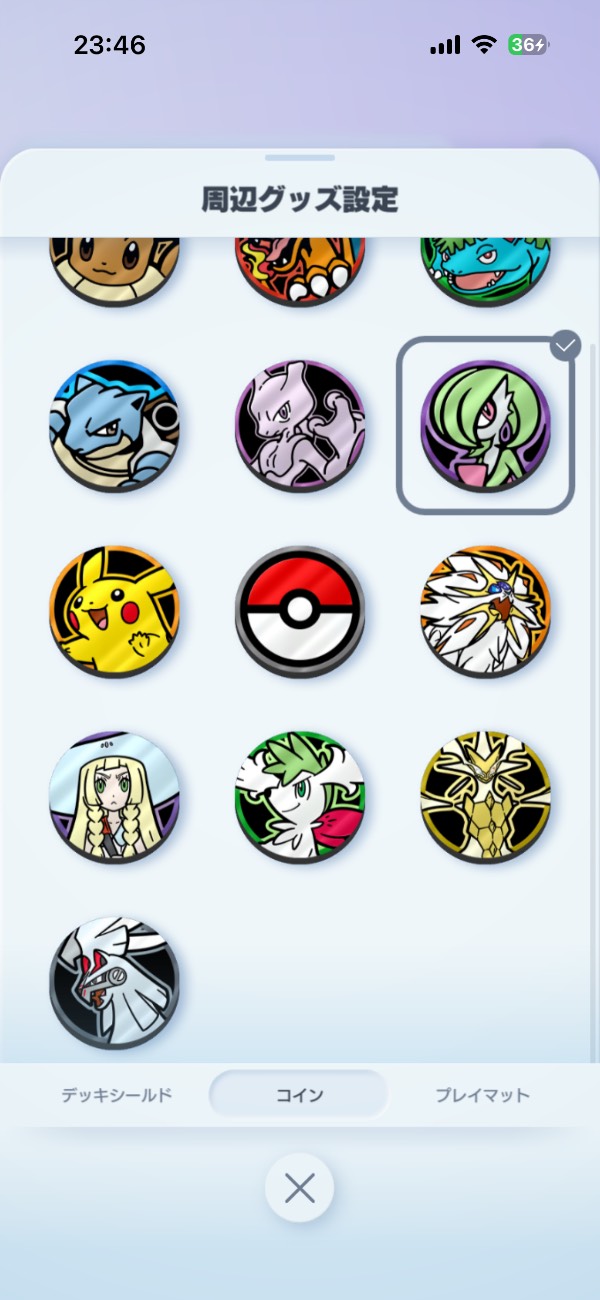Open the プレイマット tab
This screenshot has height=1300, width=600.
pos(482,1095)
